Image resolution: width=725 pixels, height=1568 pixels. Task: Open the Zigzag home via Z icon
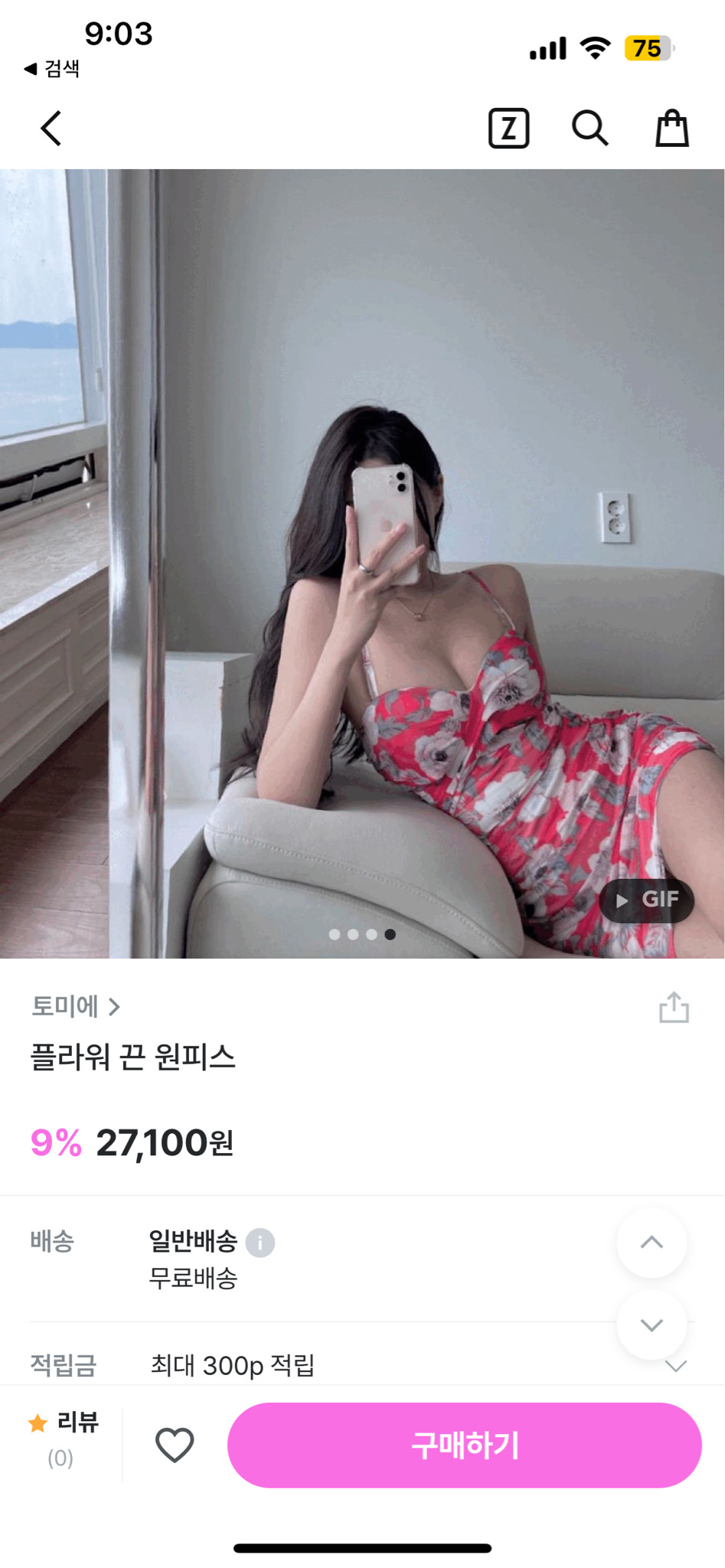click(508, 128)
